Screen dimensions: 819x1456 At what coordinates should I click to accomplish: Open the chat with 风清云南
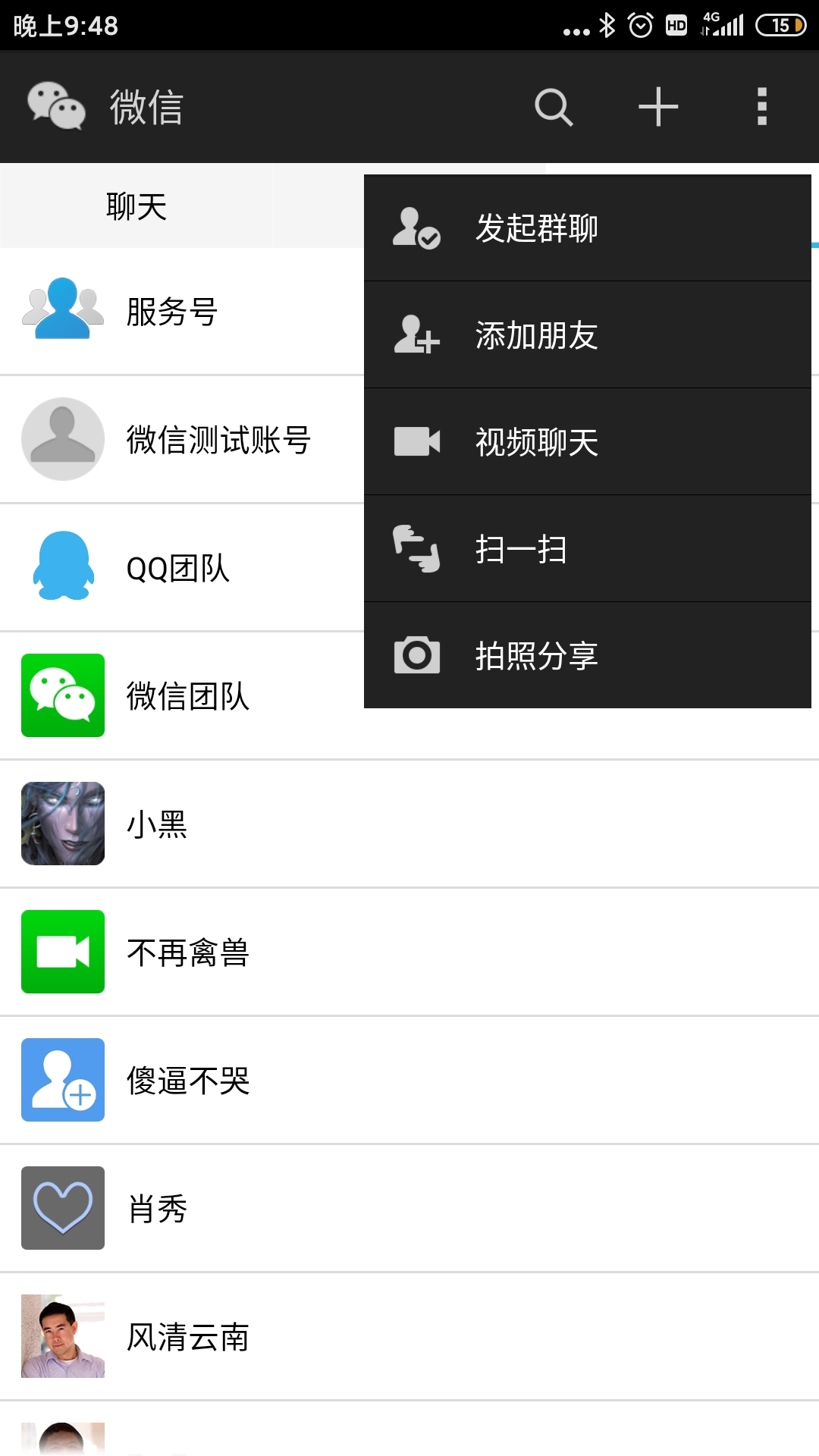point(409,1336)
